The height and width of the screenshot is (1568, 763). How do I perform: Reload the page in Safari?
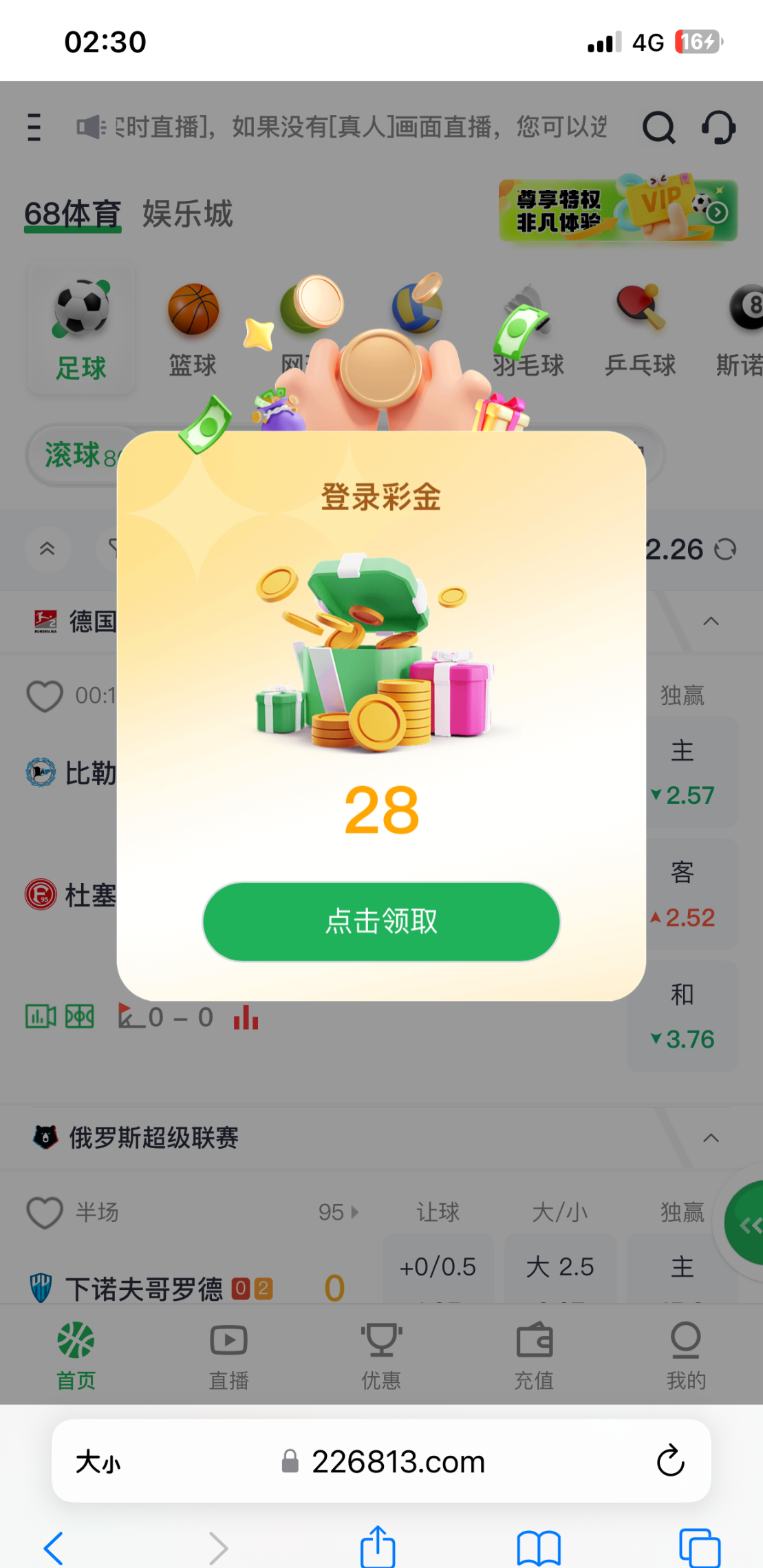click(x=670, y=1461)
